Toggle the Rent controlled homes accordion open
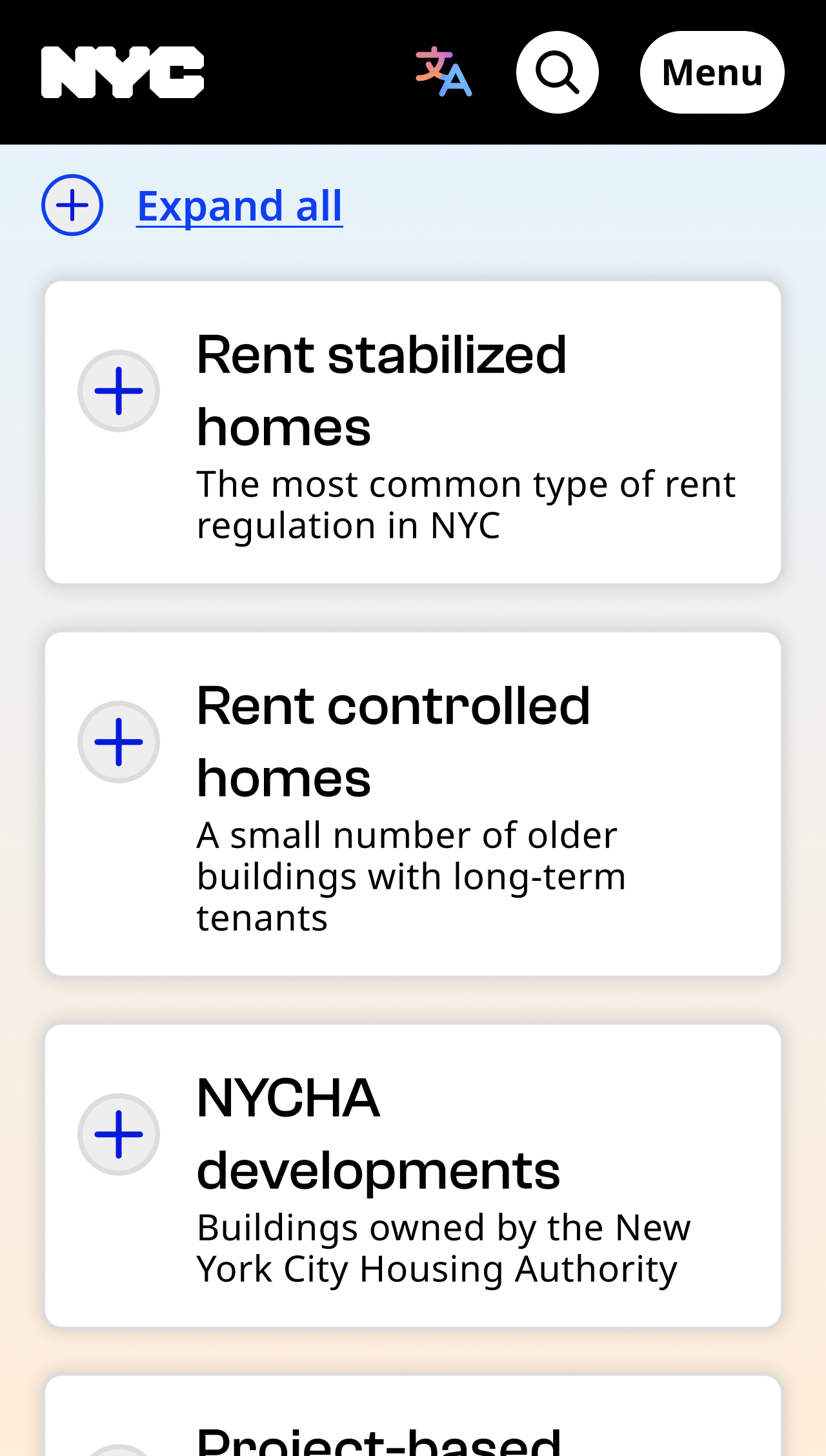This screenshot has width=826, height=1456. pyautogui.click(x=119, y=743)
